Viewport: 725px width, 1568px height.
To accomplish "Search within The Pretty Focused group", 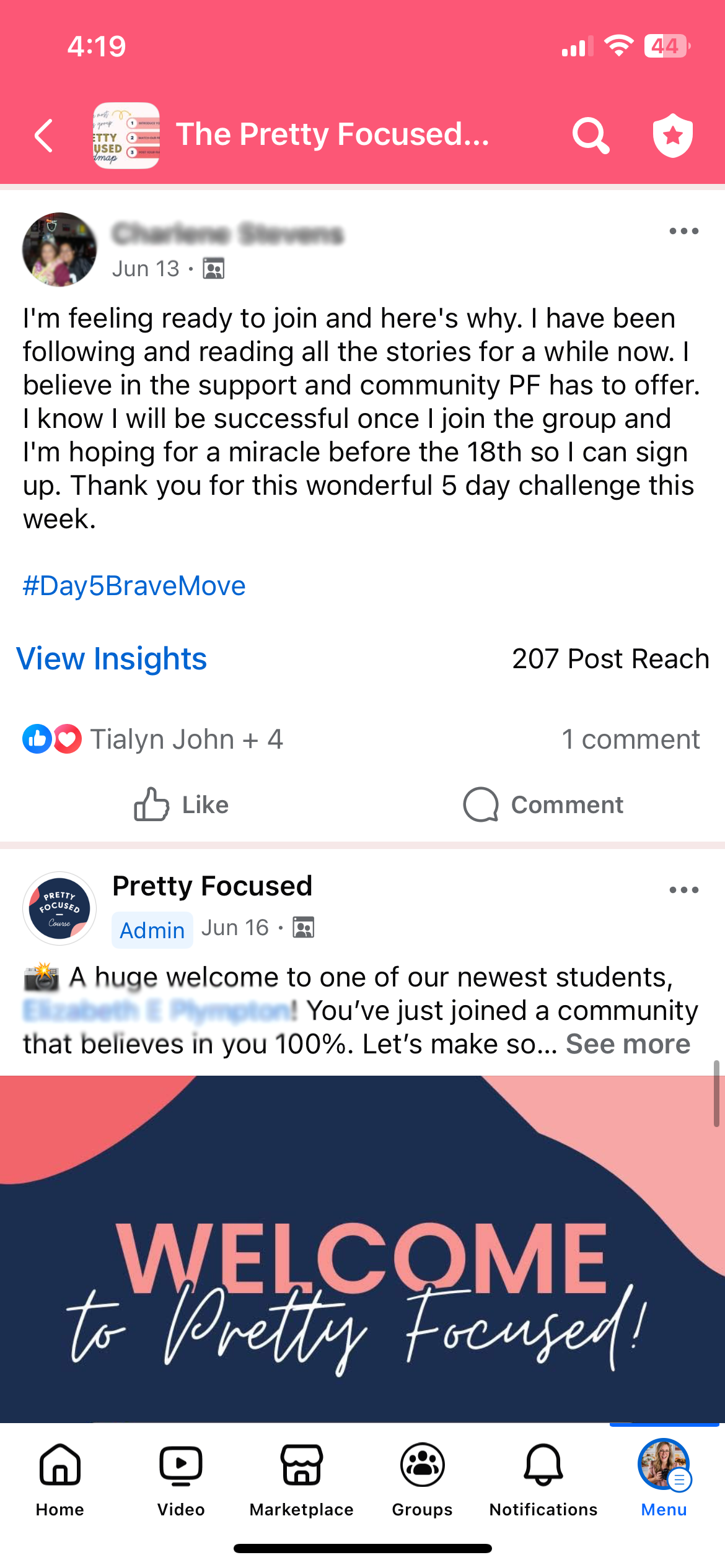I will (x=591, y=135).
